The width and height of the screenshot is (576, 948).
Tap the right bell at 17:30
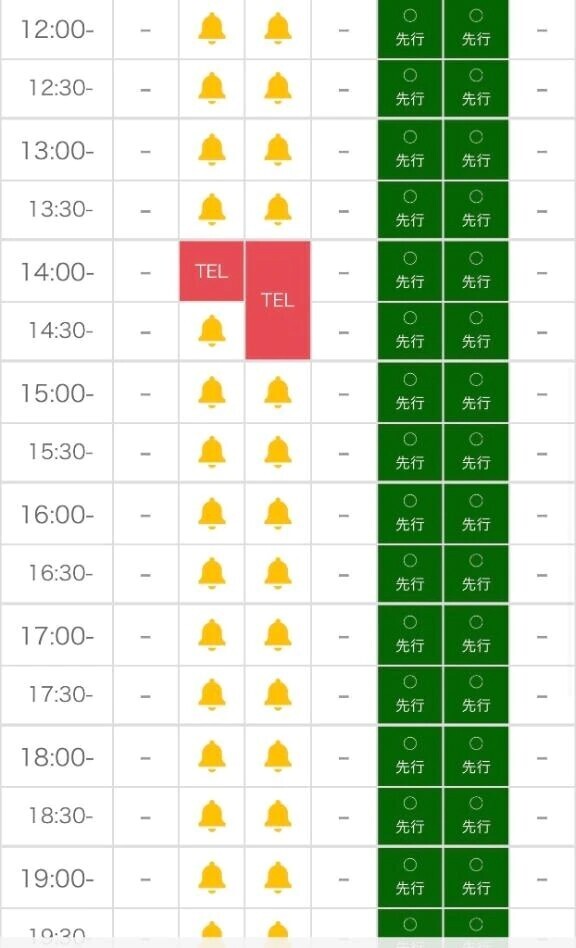(x=278, y=694)
